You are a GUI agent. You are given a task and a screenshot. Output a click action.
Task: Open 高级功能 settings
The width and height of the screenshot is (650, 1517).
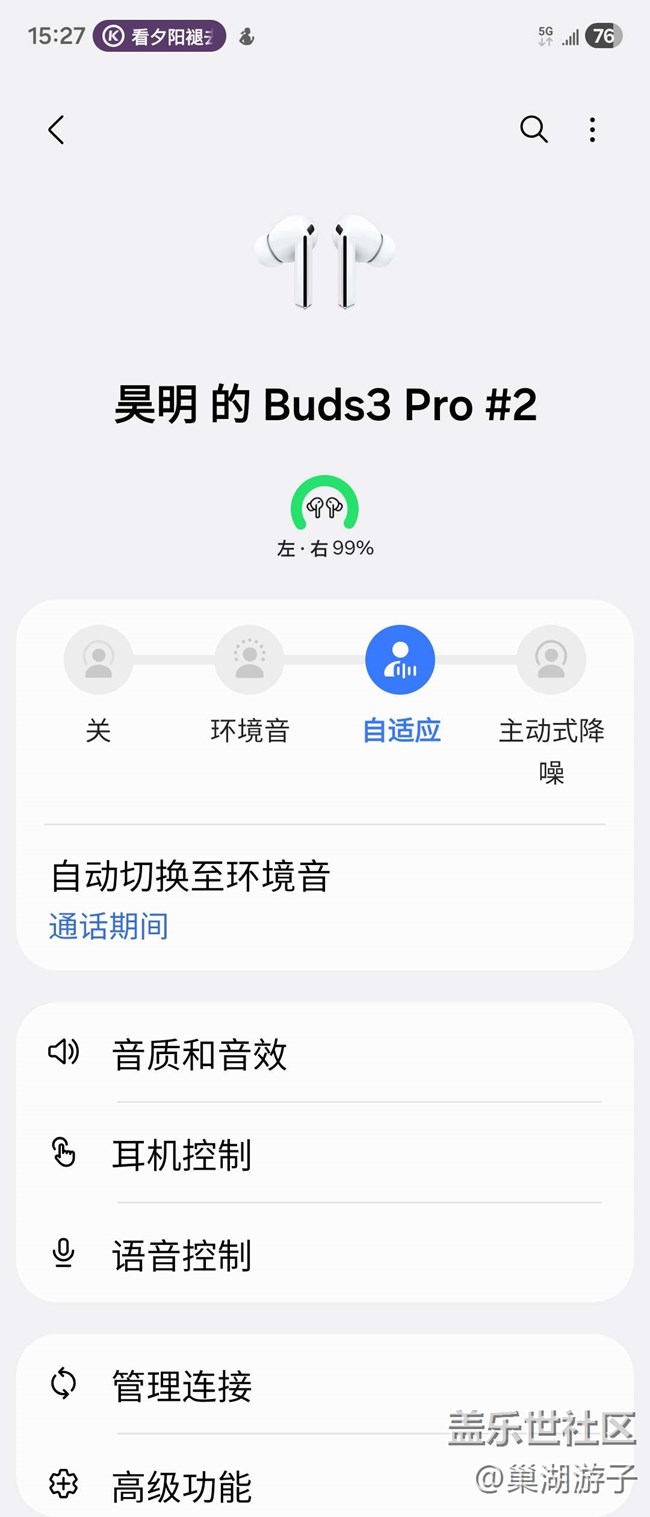click(324, 1486)
